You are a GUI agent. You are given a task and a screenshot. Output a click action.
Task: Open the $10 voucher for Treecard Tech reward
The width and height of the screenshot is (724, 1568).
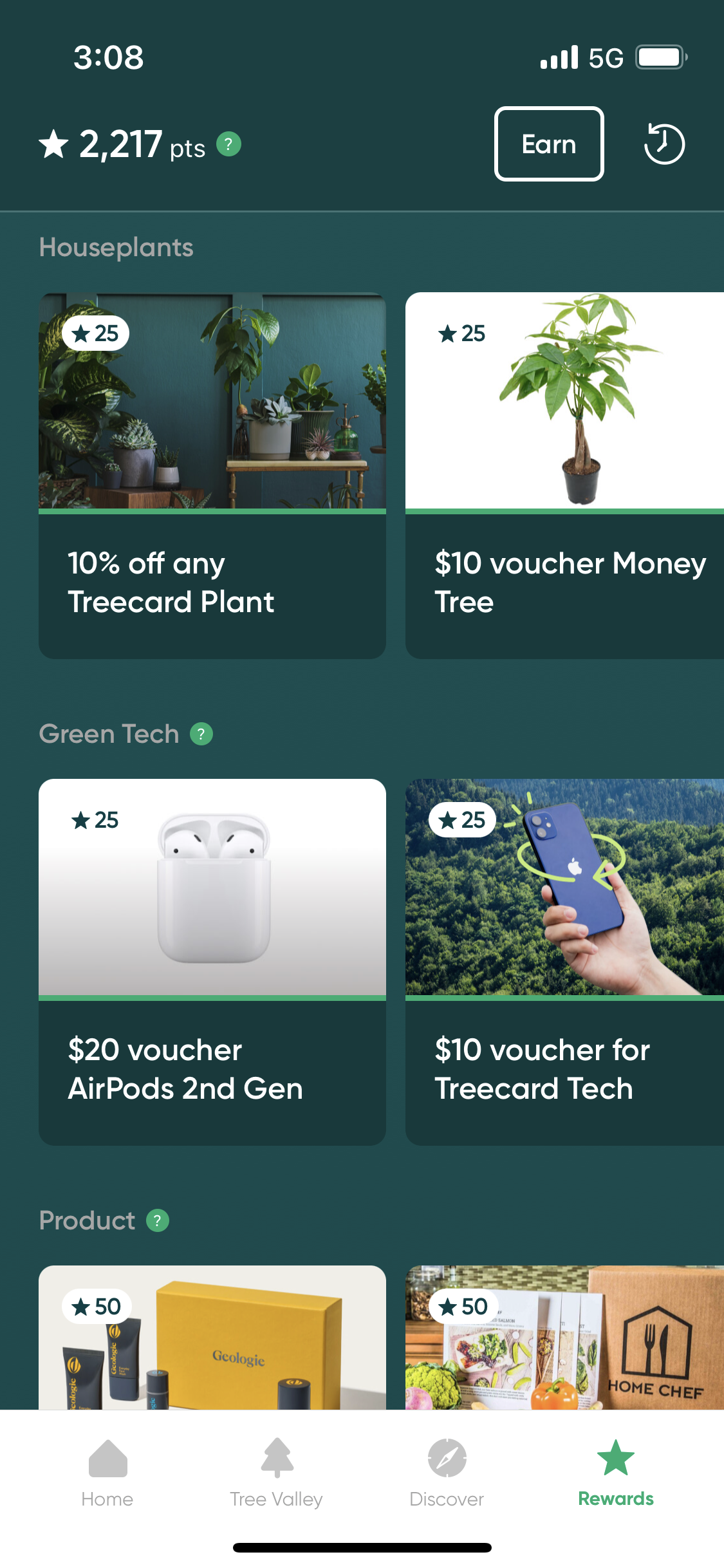click(x=564, y=962)
